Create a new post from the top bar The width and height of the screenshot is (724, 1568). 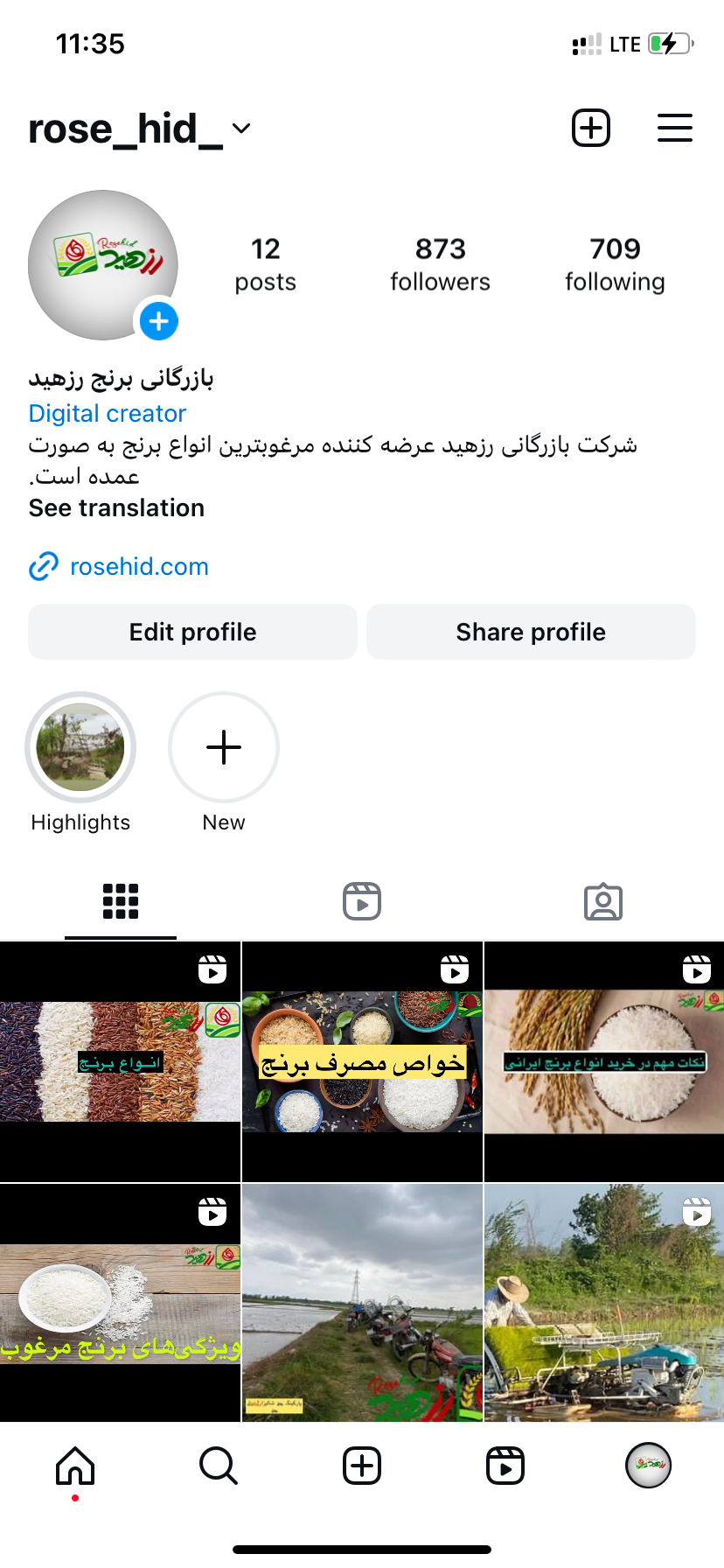(x=591, y=129)
